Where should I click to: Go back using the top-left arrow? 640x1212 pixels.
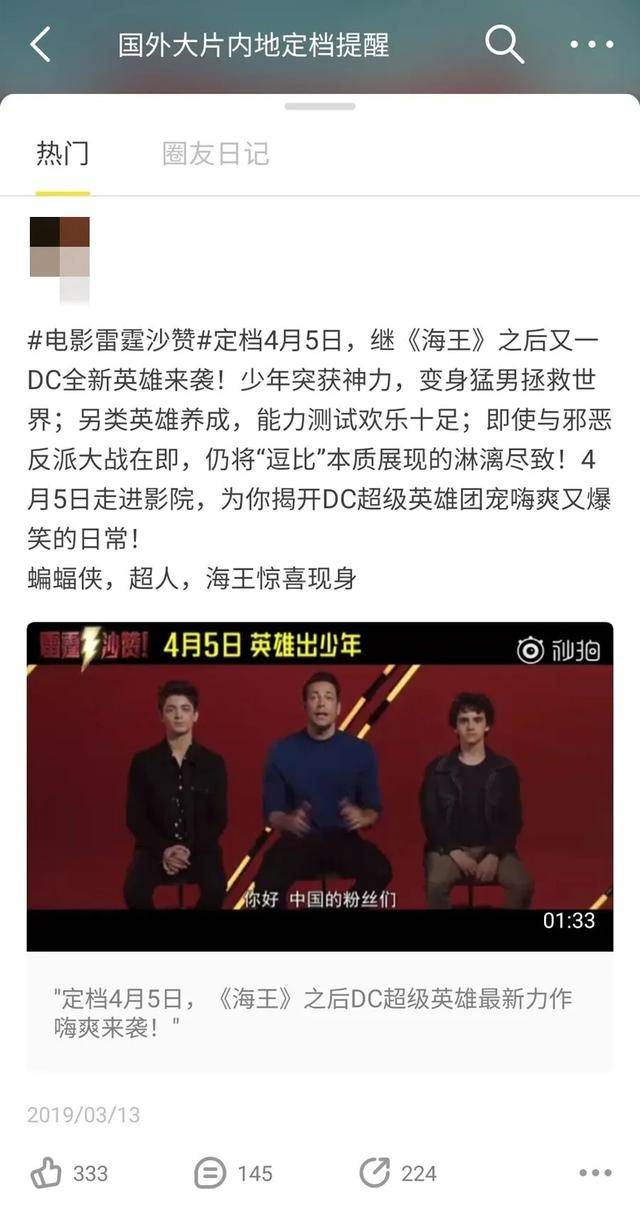pos(40,45)
